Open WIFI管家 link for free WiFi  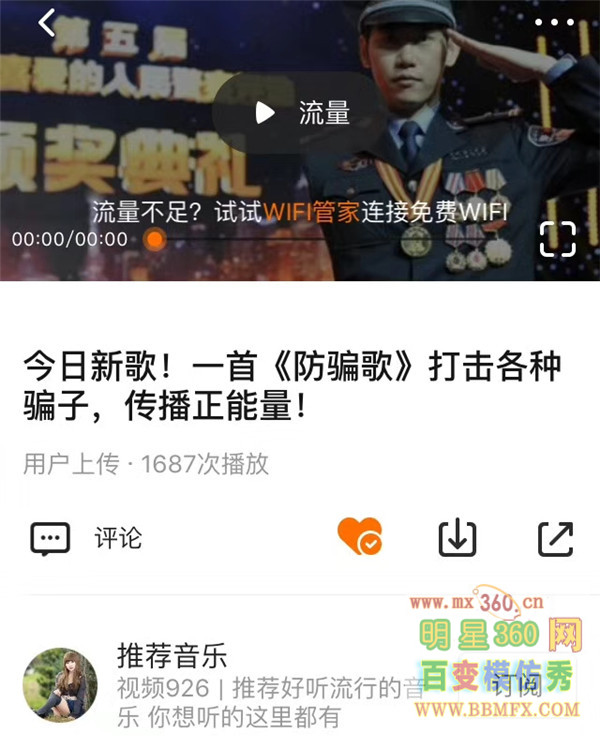(x=310, y=212)
